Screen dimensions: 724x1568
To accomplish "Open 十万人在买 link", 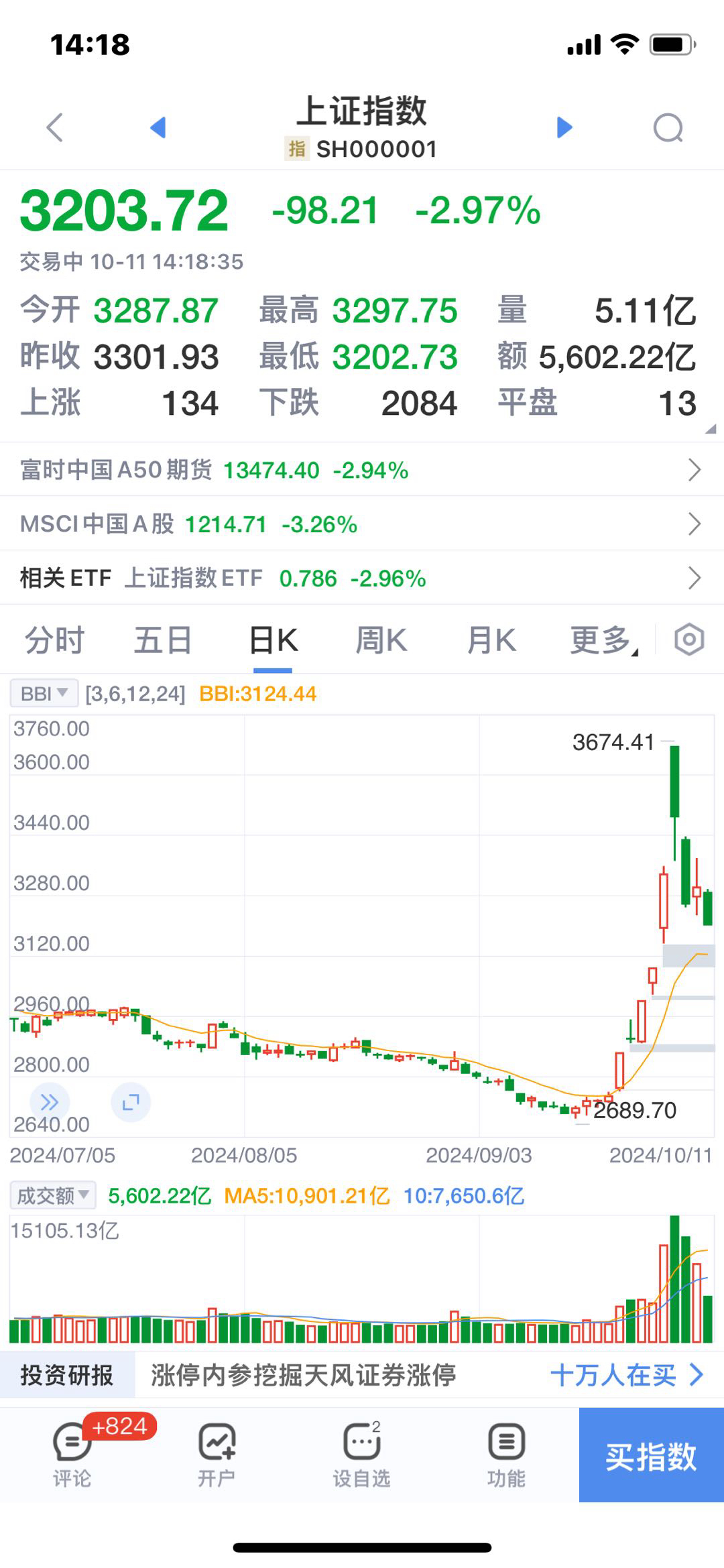I will [x=627, y=1375].
